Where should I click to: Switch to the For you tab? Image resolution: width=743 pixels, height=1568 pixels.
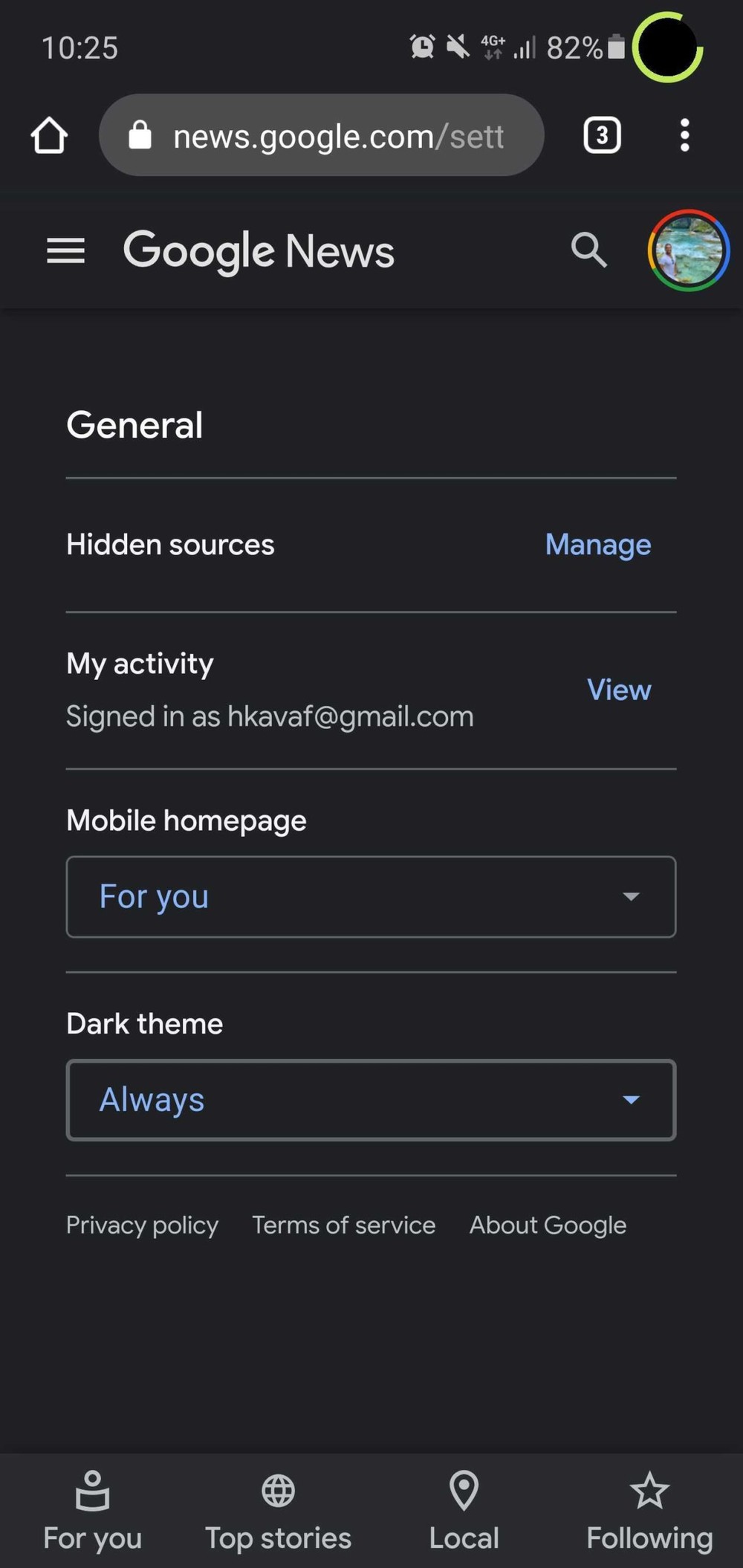click(93, 1512)
